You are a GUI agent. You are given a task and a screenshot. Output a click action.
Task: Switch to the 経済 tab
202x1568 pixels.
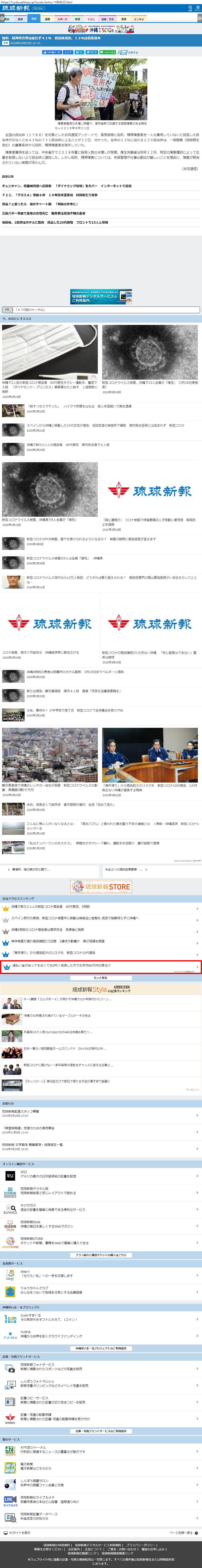(20, 19)
